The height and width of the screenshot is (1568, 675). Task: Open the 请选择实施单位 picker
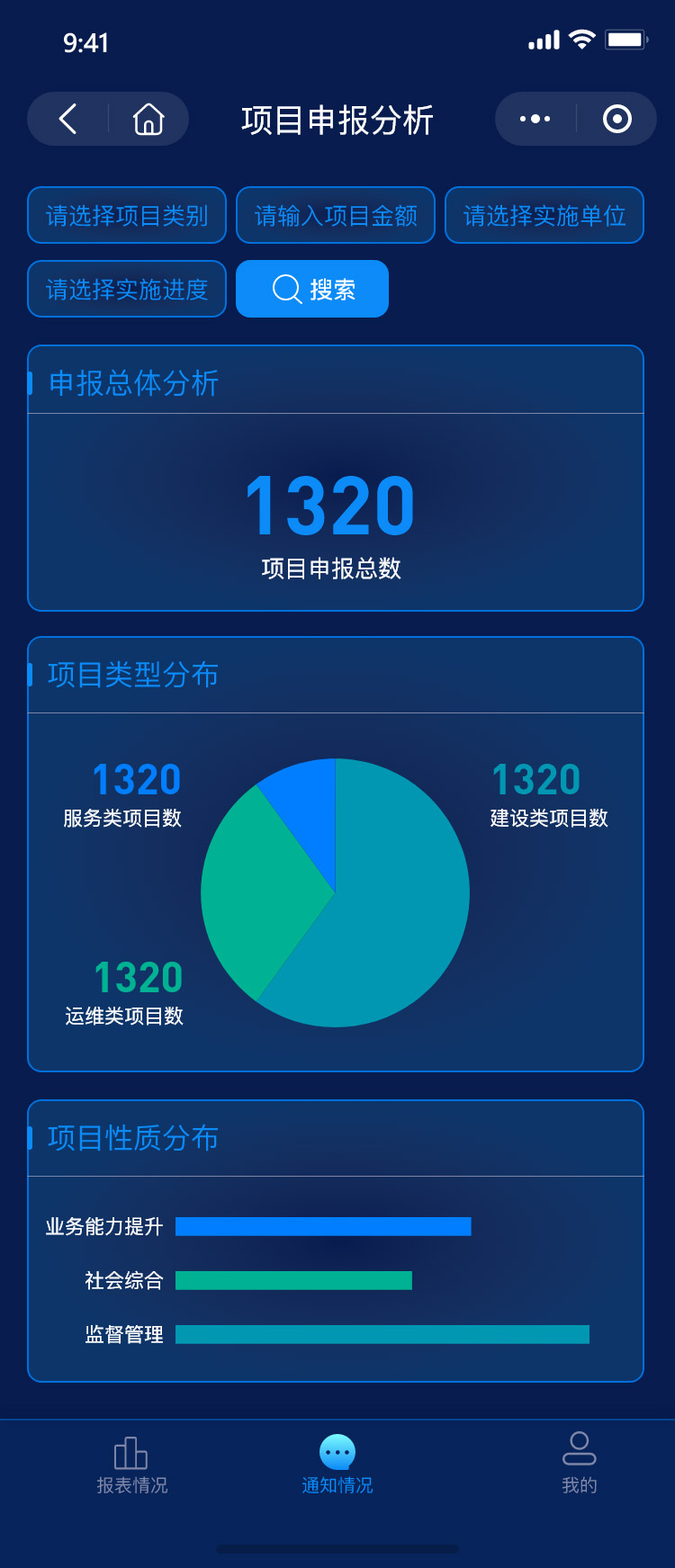pos(544,215)
